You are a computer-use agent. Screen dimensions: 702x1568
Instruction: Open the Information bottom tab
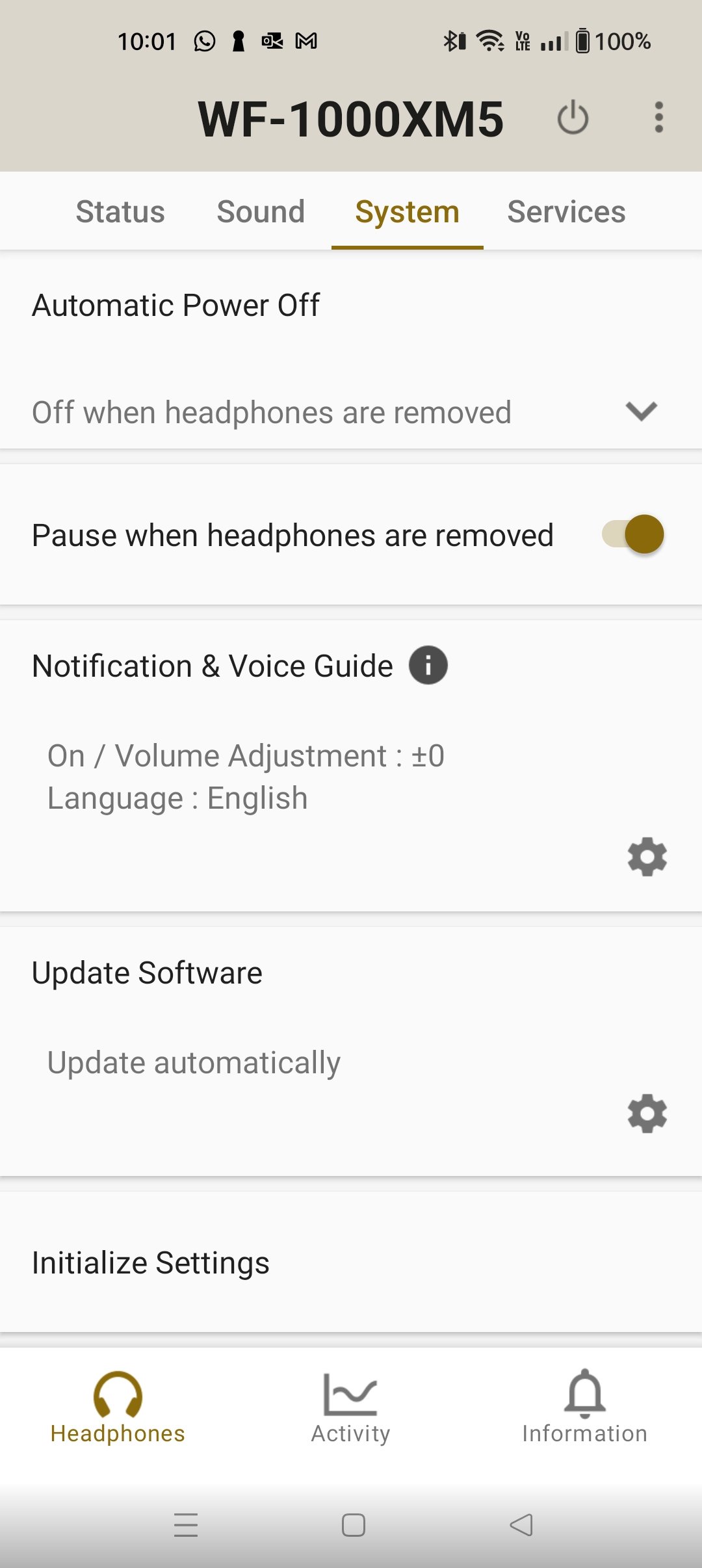pos(584,1407)
